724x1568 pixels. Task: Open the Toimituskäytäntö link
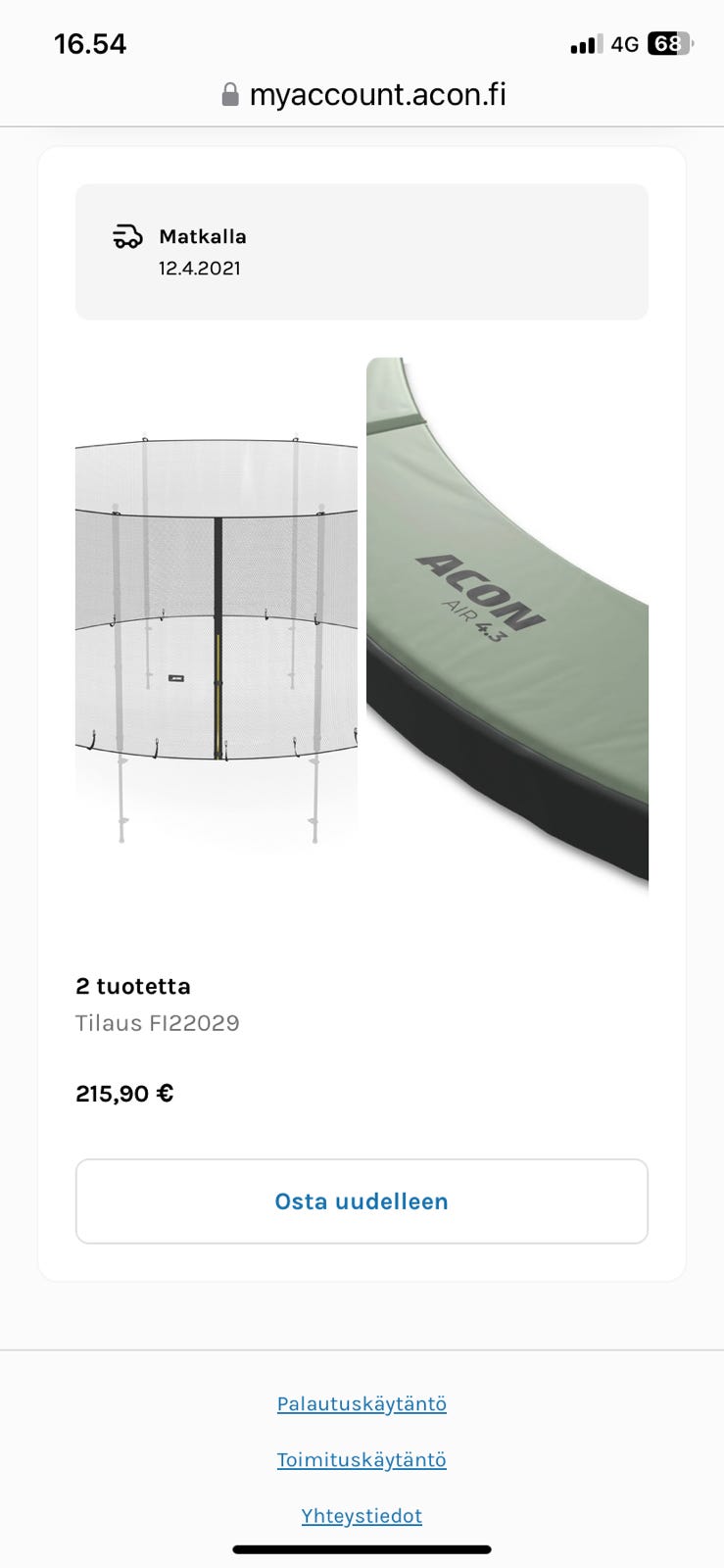point(362,1459)
